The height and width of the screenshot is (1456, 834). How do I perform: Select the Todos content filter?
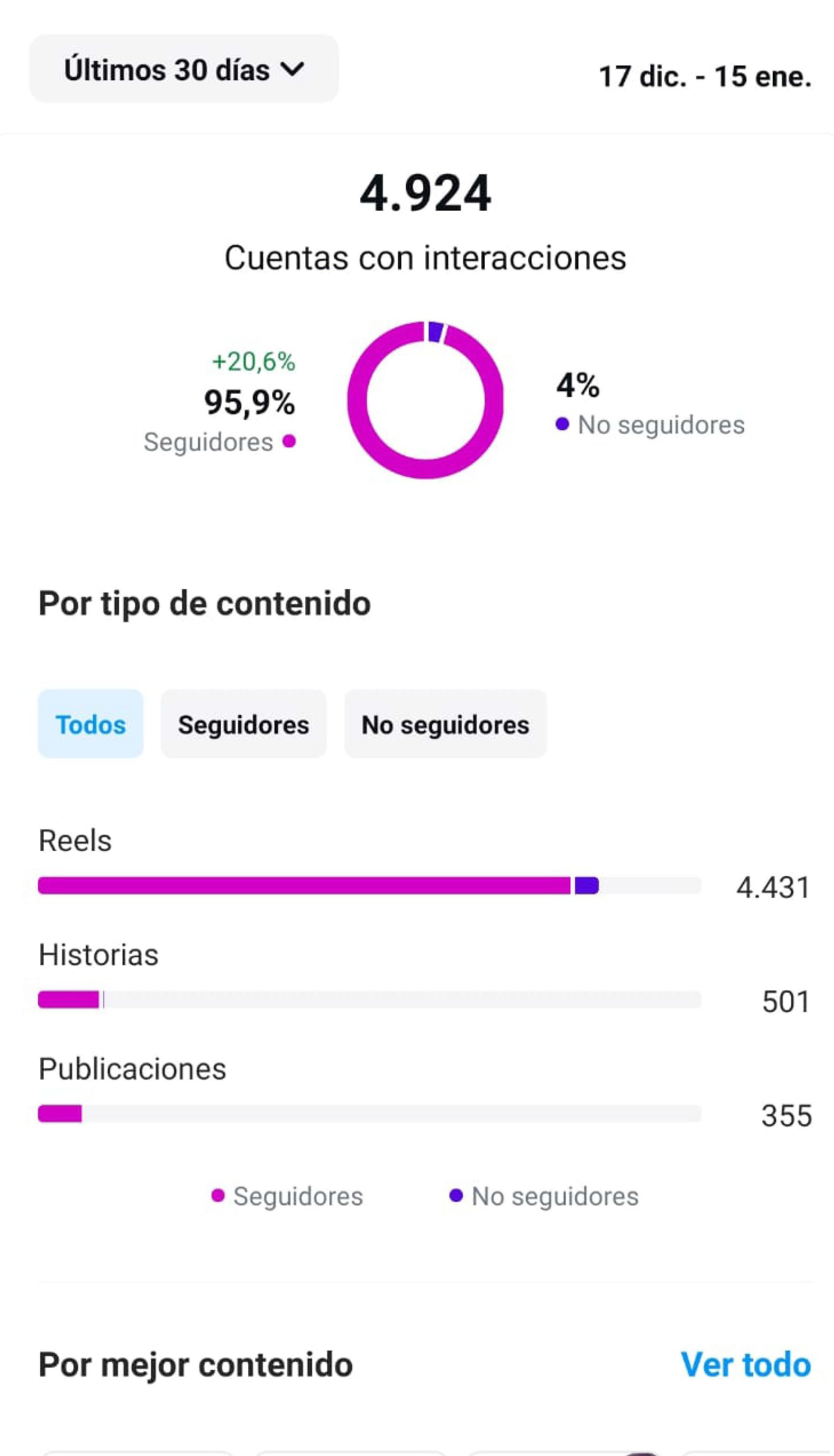(90, 724)
